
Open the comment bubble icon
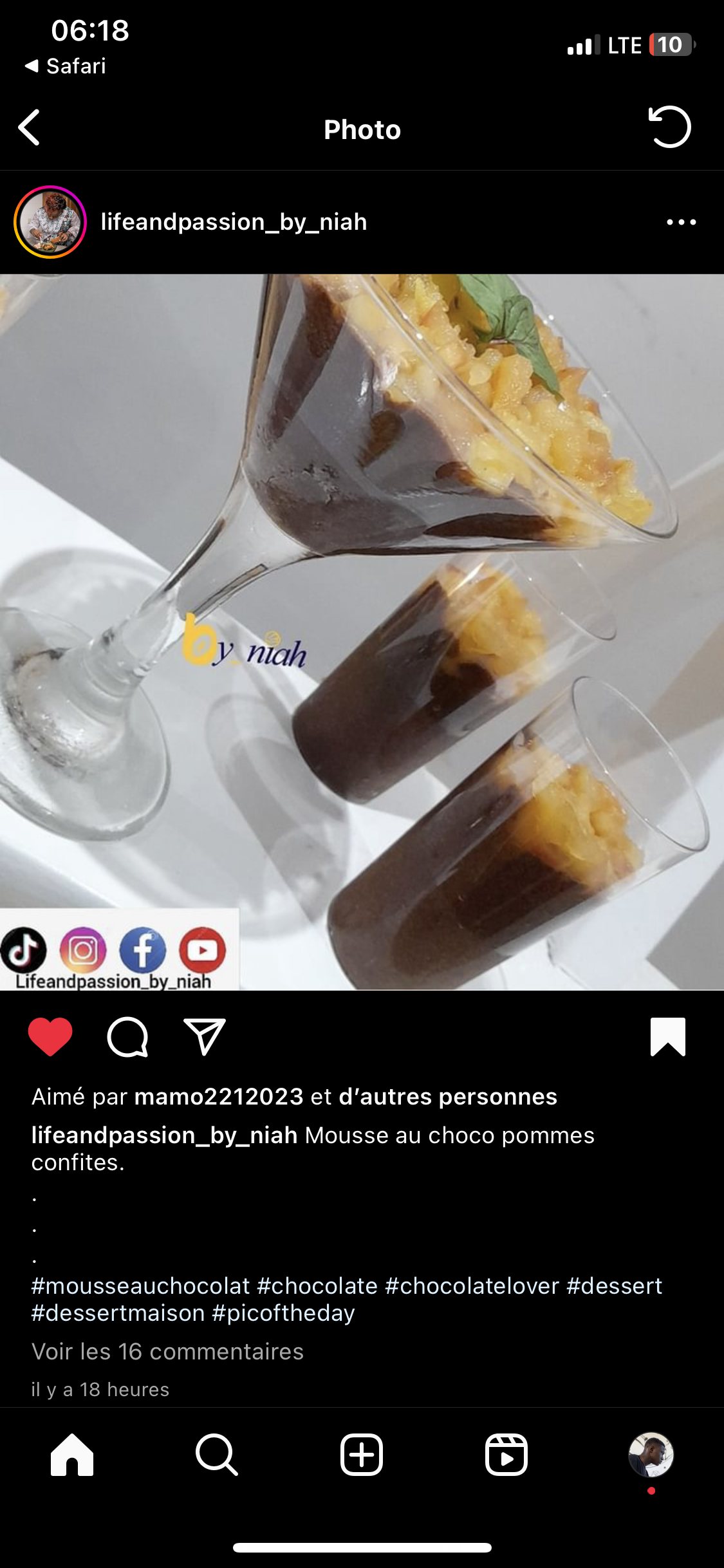pyautogui.click(x=127, y=1036)
